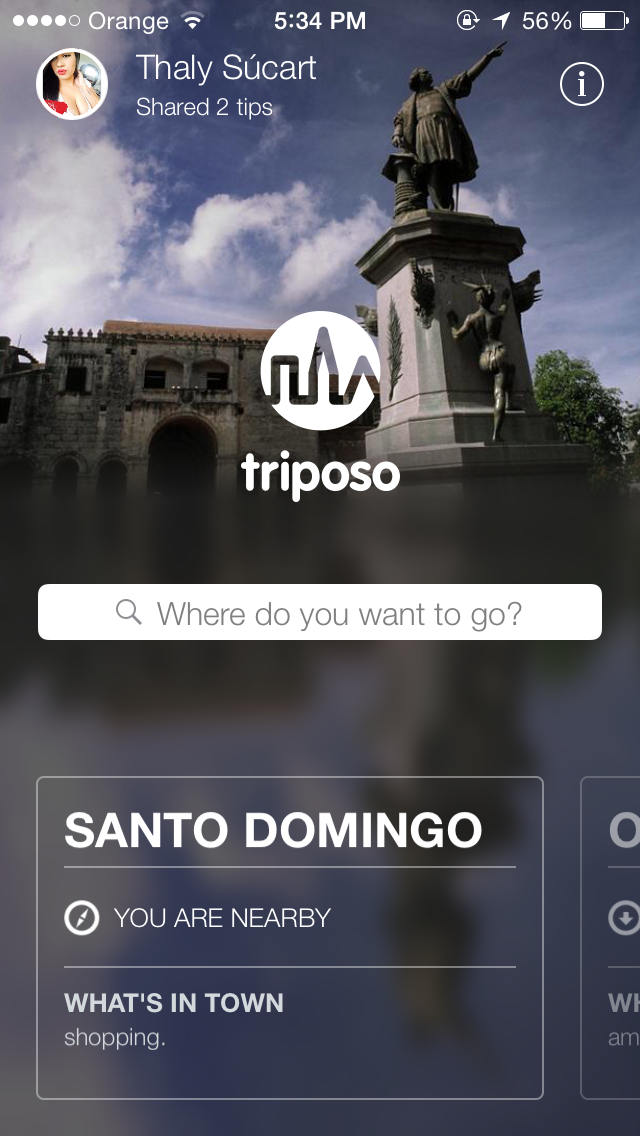Tap the "Where do you want to go?" search box
The image size is (640, 1136).
[320, 612]
